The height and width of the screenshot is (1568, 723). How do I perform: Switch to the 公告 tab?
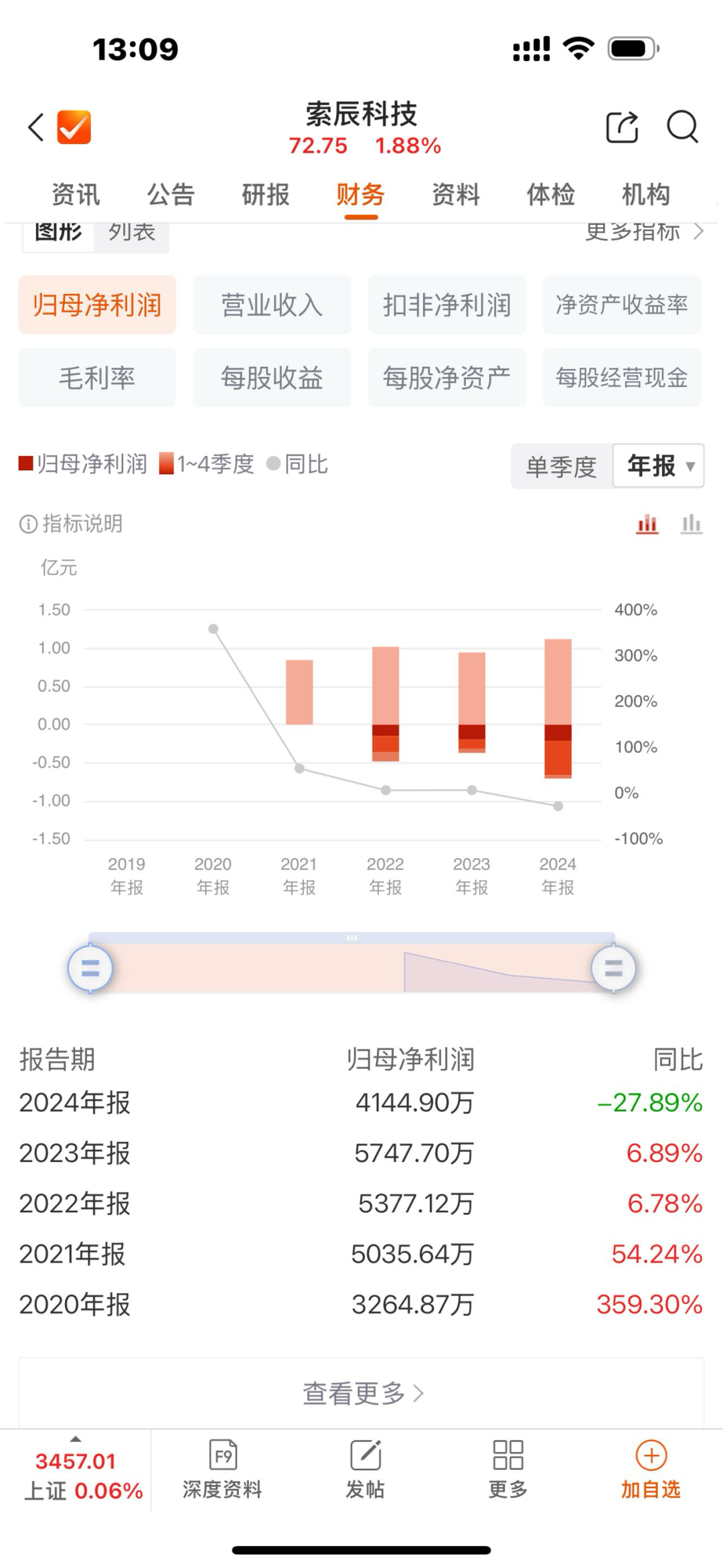click(171, 195)
